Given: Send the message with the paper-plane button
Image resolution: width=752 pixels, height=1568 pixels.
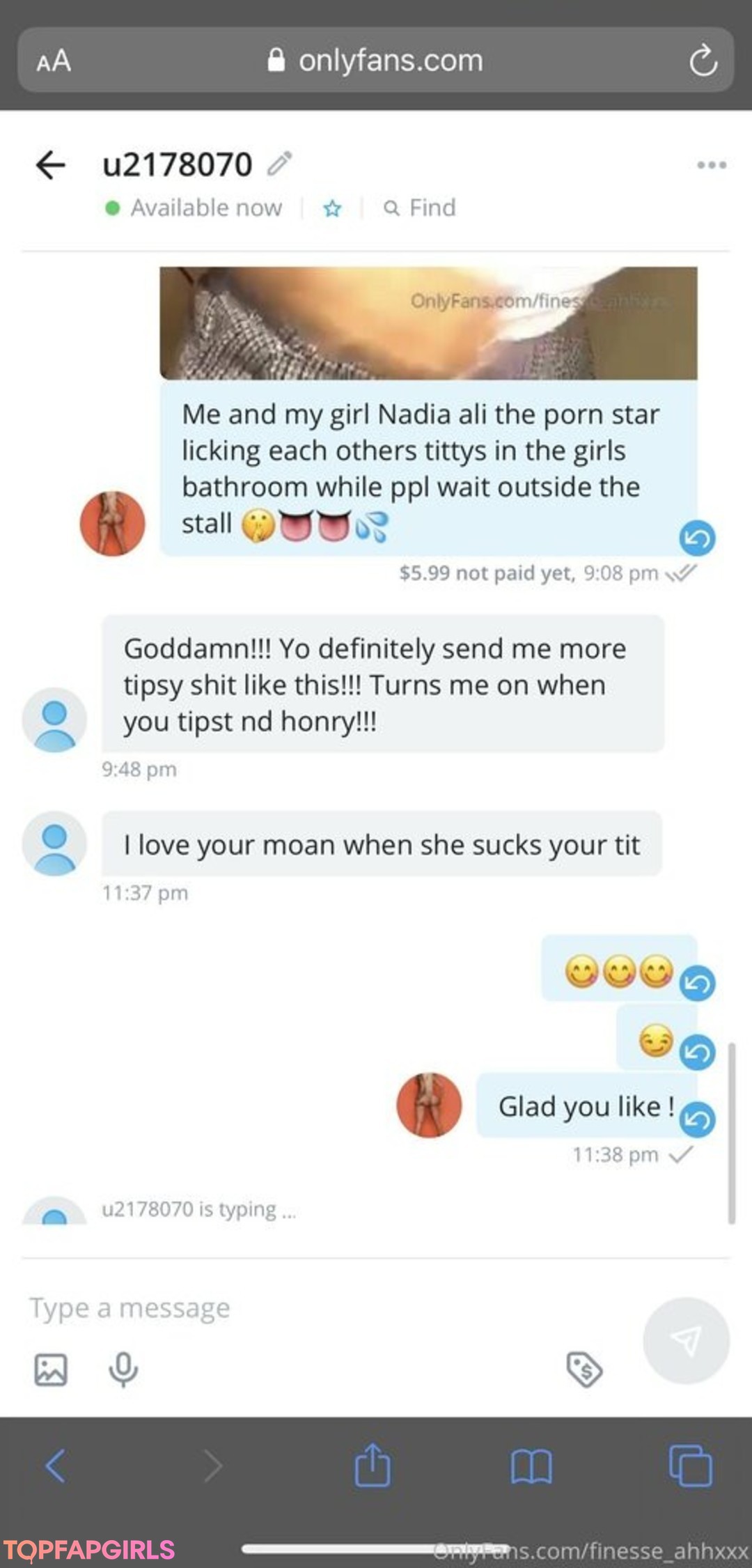Looking at the screenshot, I should [x=687, y=1340].
